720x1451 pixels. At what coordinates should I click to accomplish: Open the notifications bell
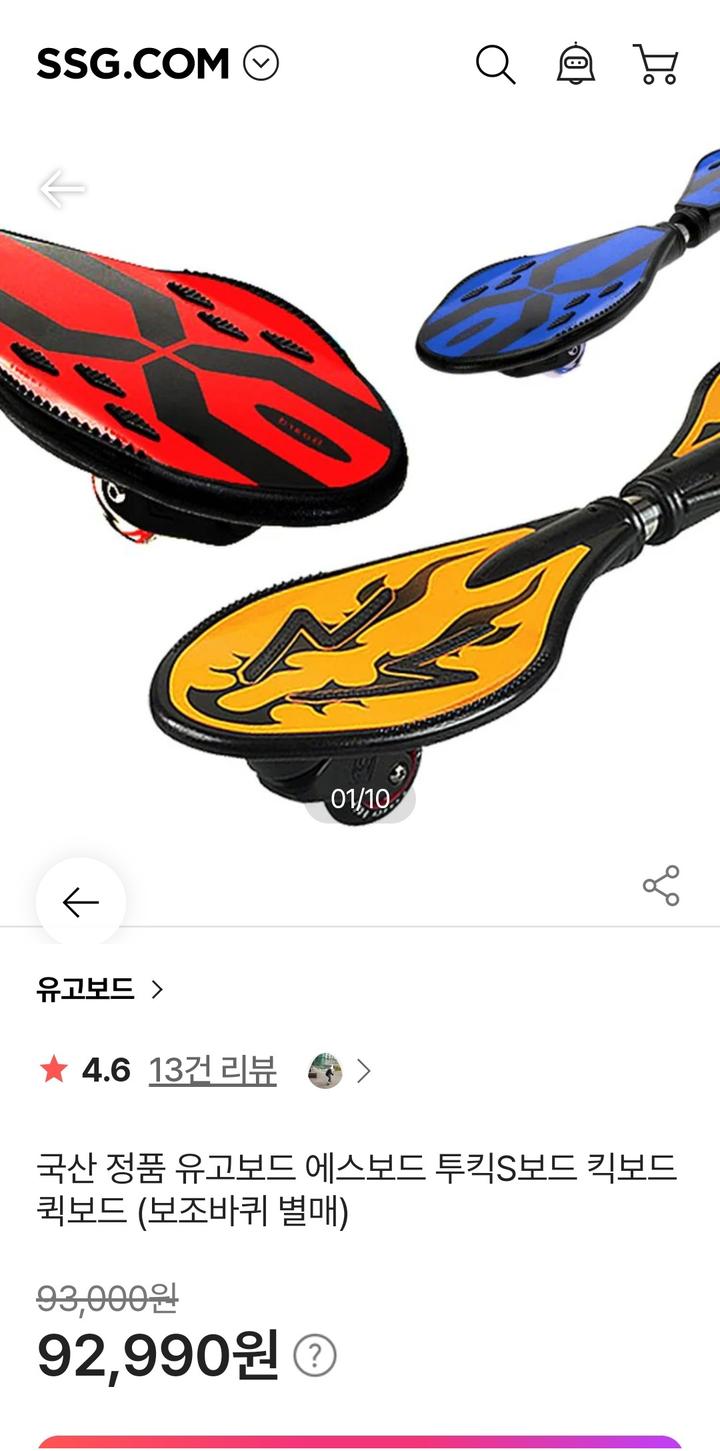click(x=576, y=65)
